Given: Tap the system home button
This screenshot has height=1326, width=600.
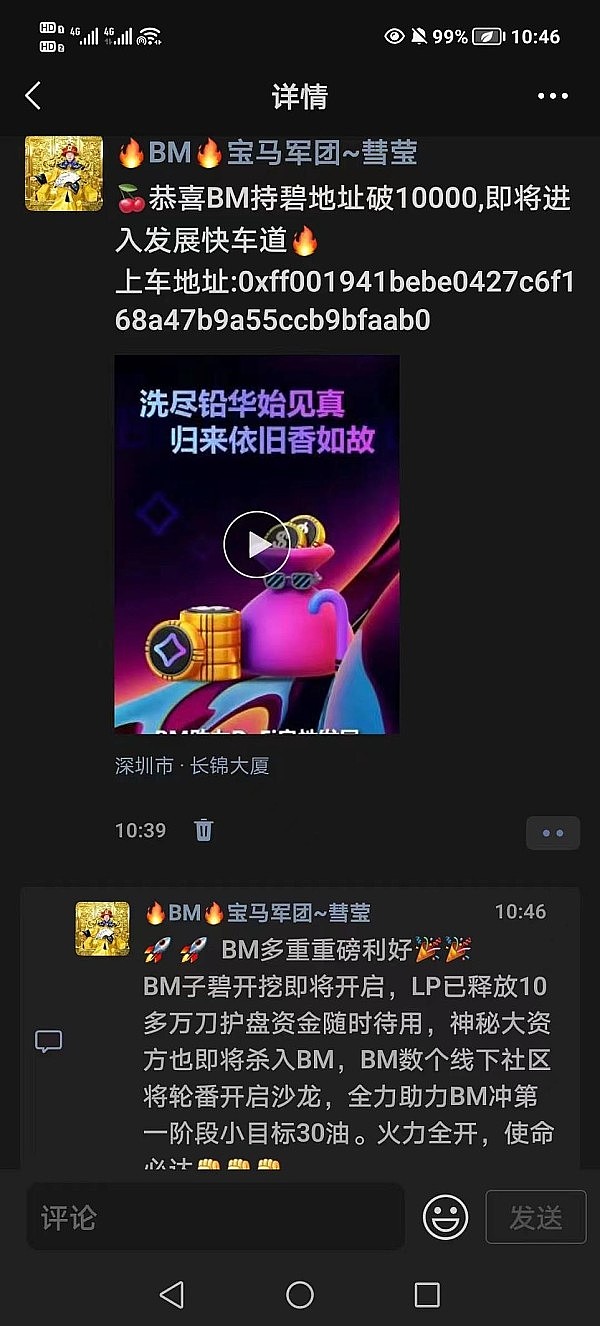Looking at the screenshot, I should pyautogui.click(x=300, y=1295).
